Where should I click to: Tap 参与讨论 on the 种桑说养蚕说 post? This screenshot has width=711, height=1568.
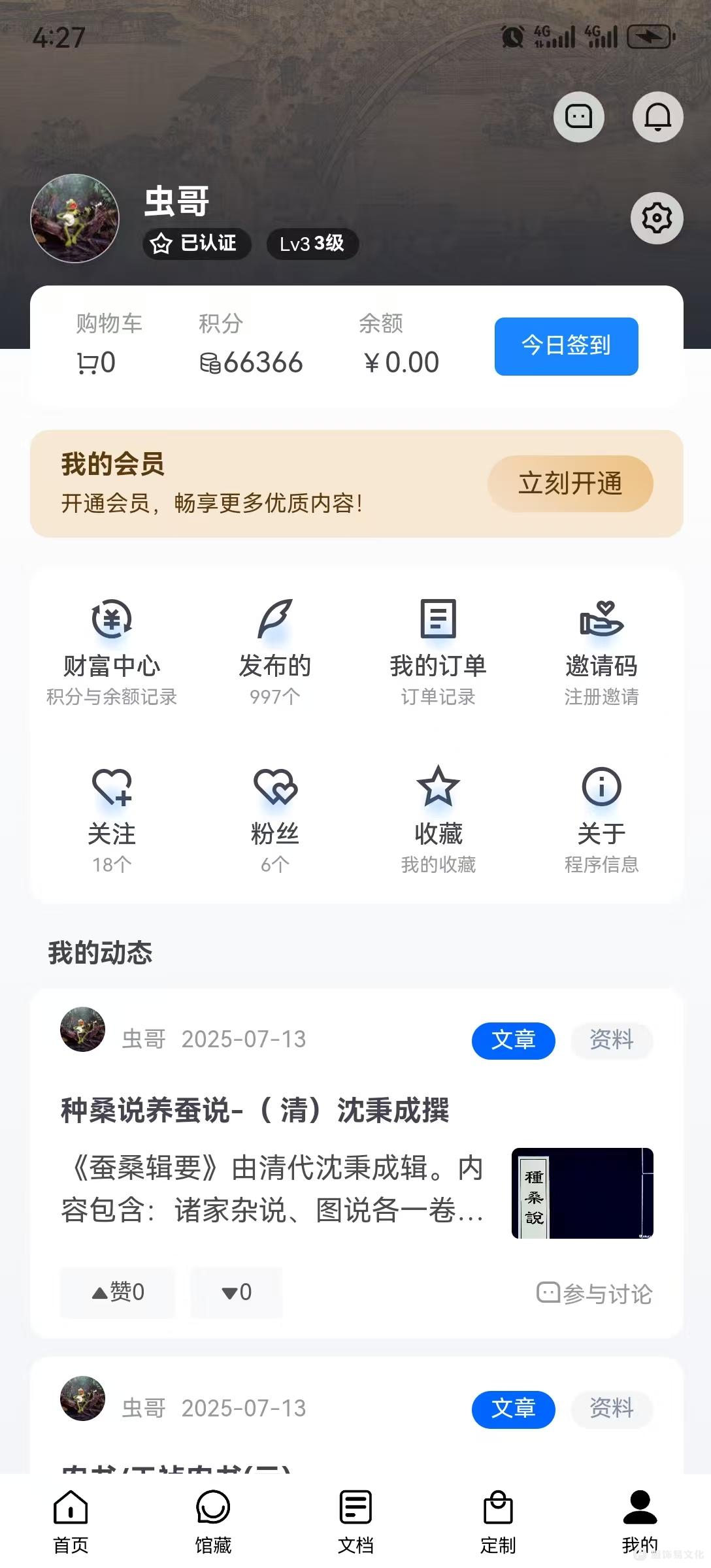tap(595, 1294)
